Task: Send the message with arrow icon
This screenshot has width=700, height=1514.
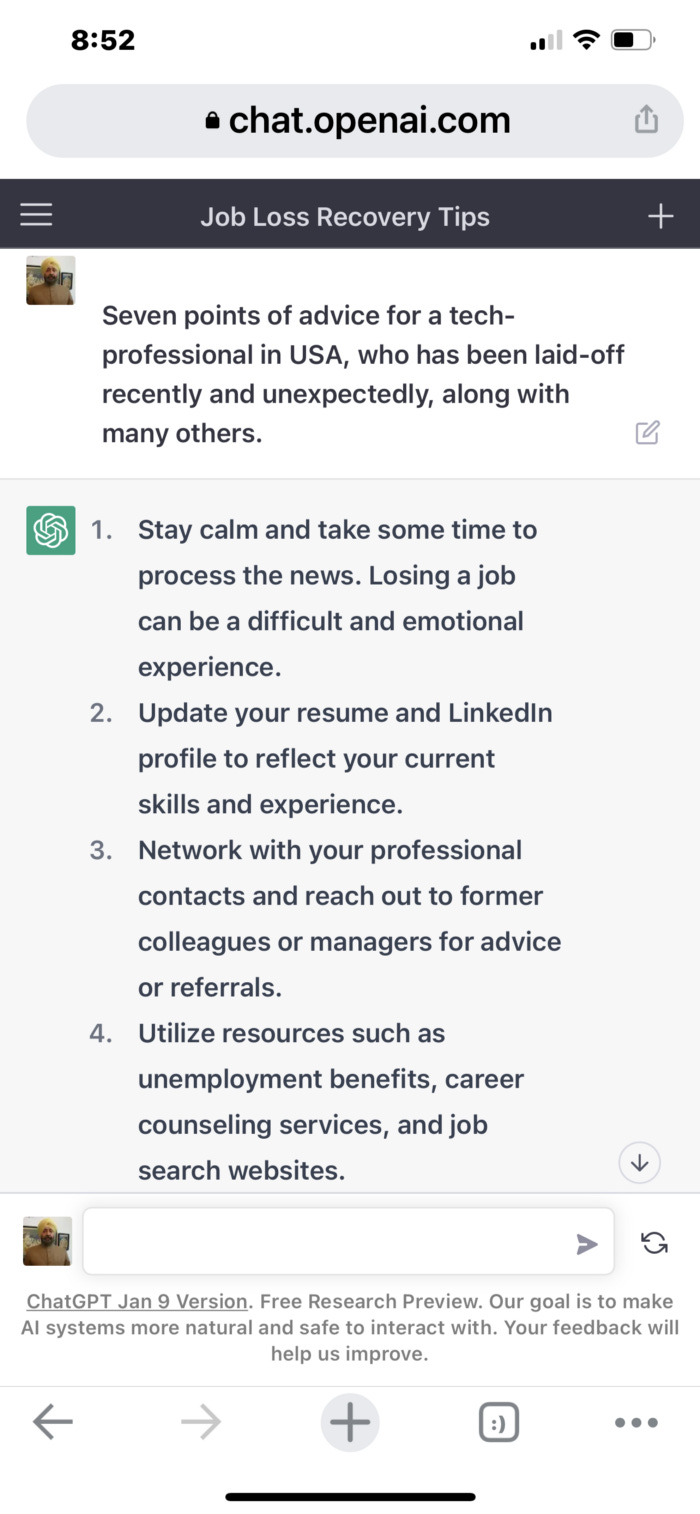Action: tap(587, 1243)
